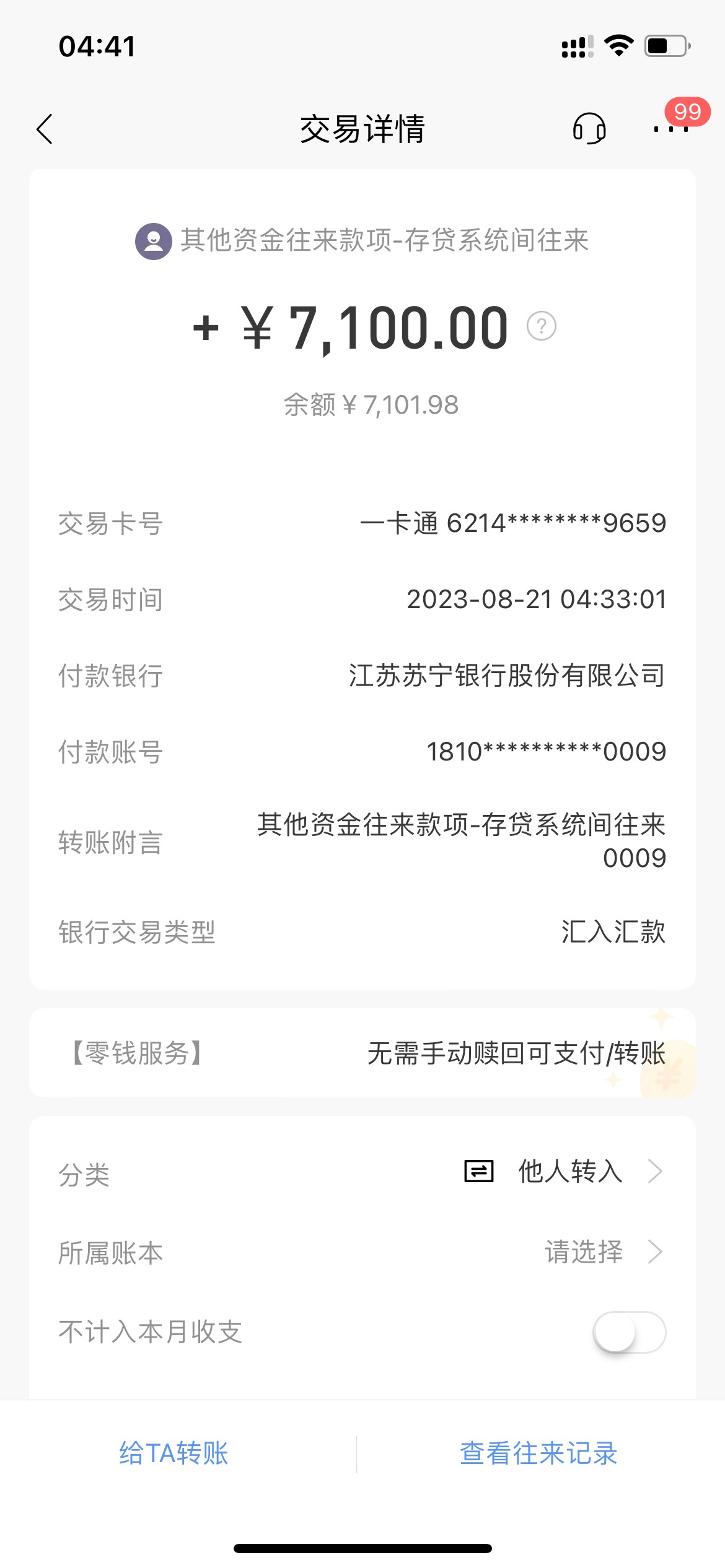Tap 给TA转账 to transfer money
The width and height of the screenshot is (725, 1568).
[174, 1453]
